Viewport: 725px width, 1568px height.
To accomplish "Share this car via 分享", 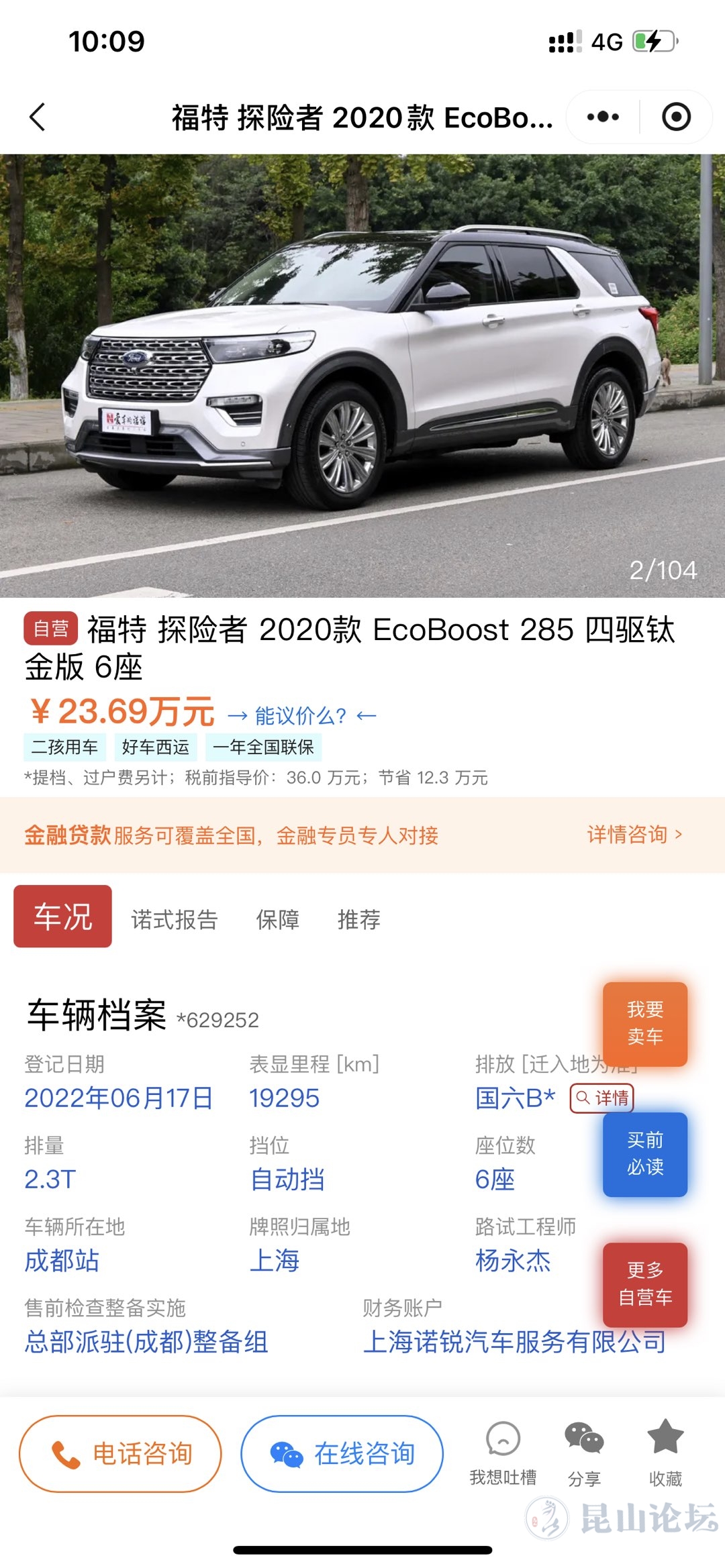I will click(584, 1453).
